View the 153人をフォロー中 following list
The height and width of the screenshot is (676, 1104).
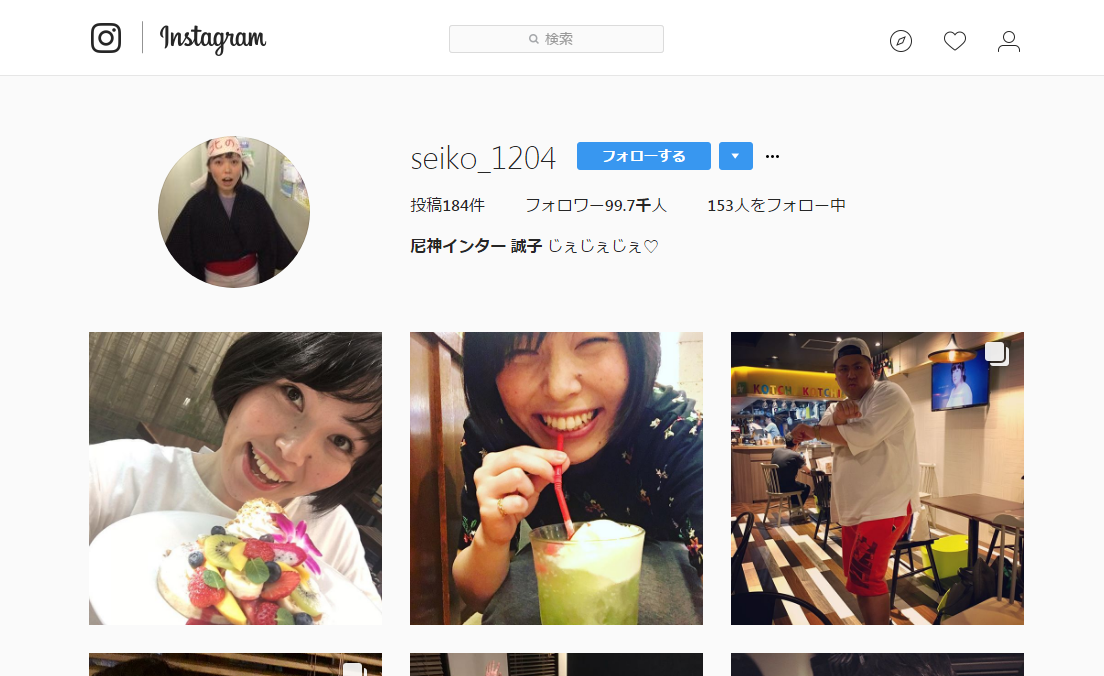click(x=776, y=205)
